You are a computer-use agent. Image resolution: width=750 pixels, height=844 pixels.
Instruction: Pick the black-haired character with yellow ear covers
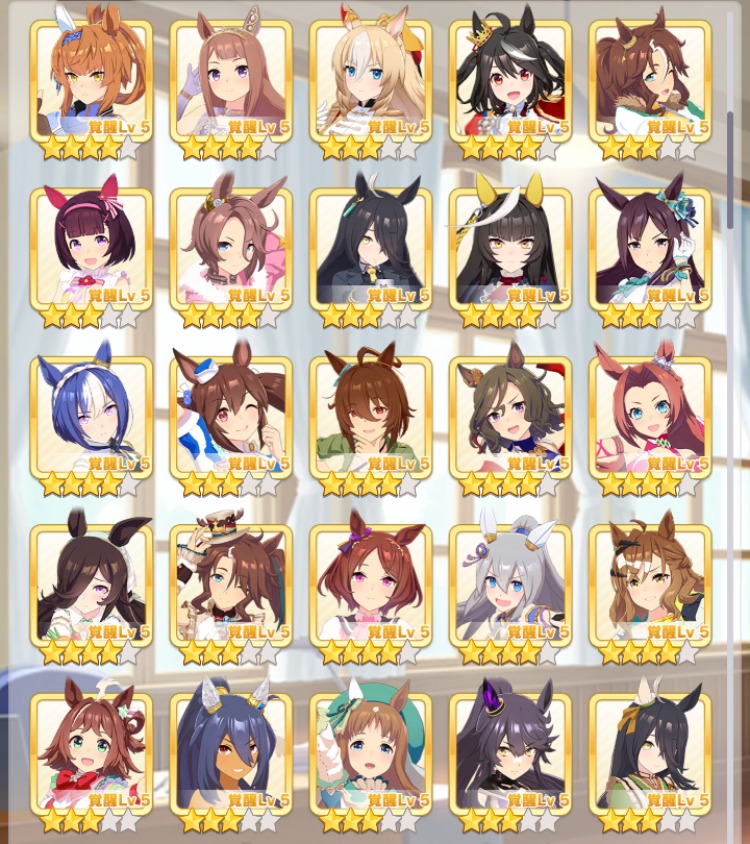point(510,247)
